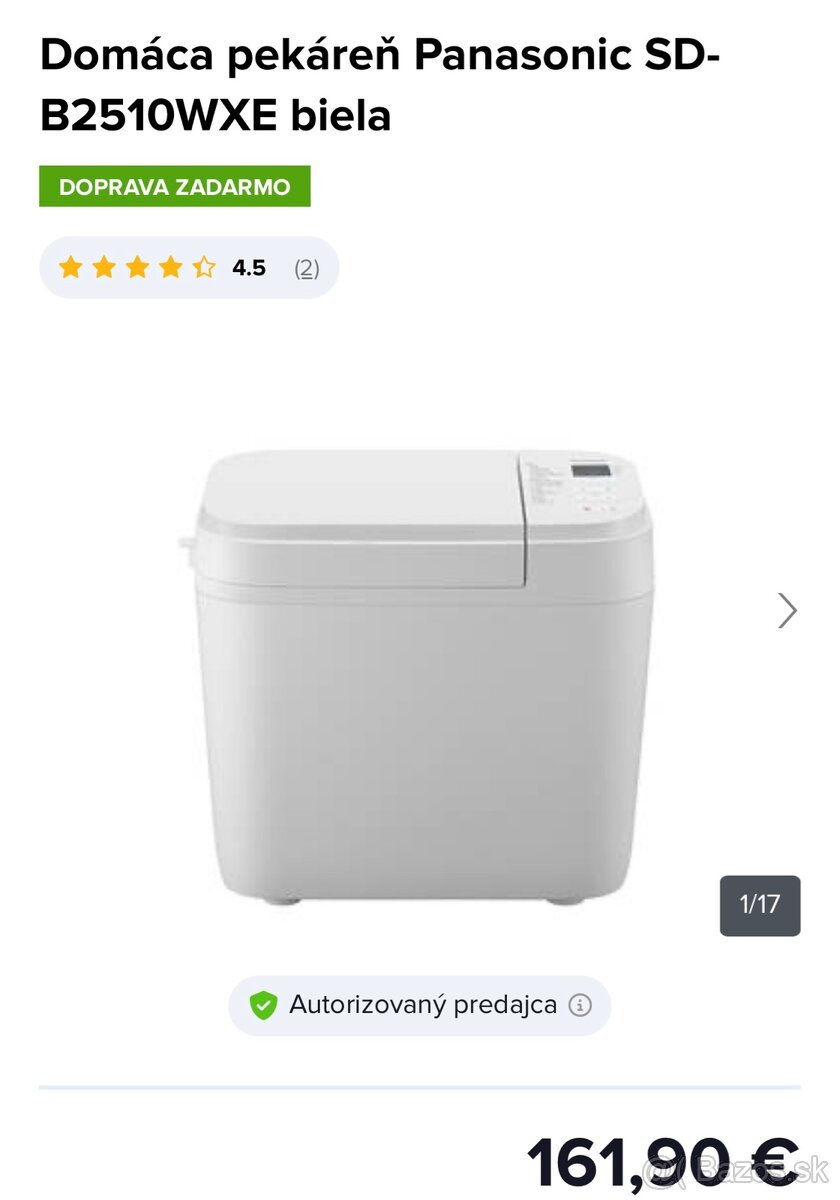Open the two reviews link
Viewport: 840px width, 1200px height.
pyautogui.click(x=307, y=268)
